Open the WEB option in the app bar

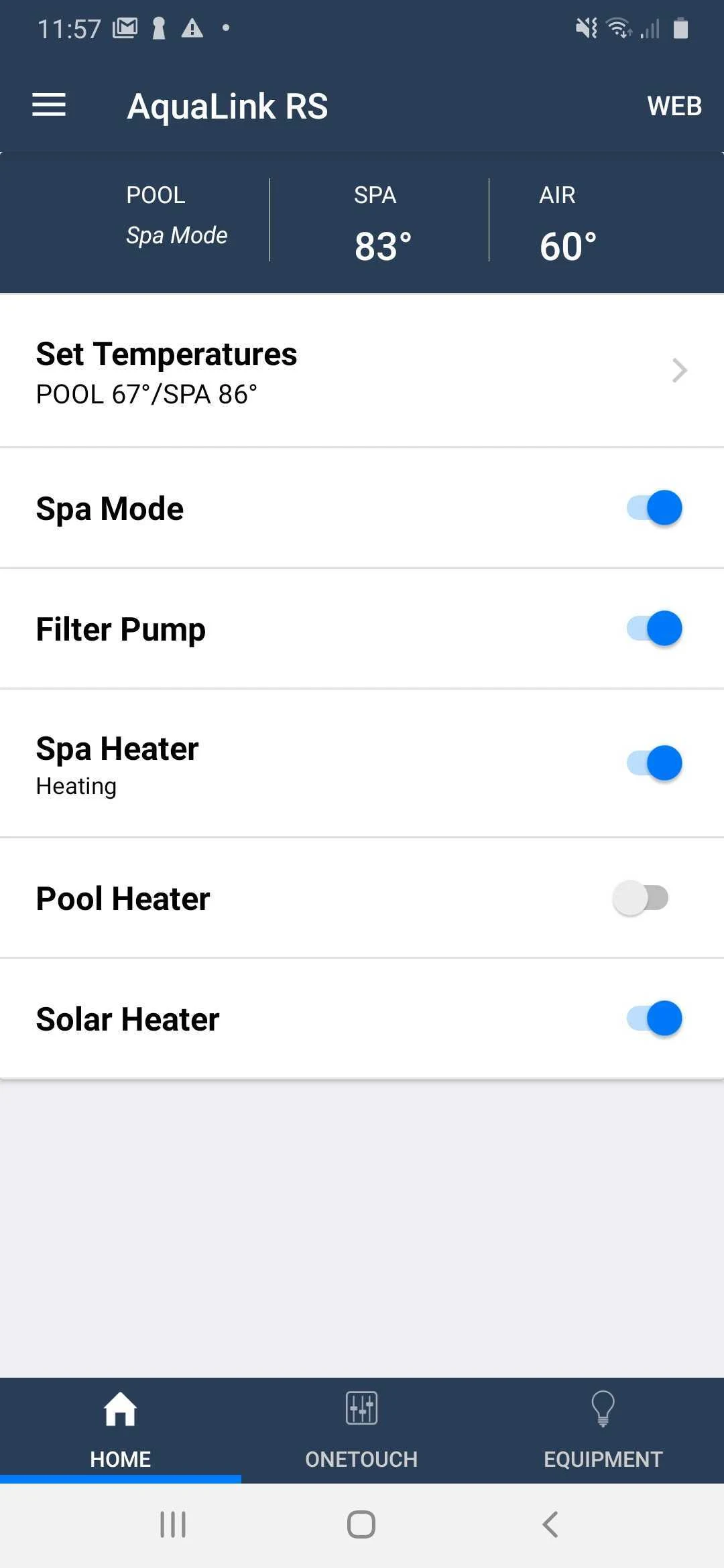pyautogui.click(x=674, y=106)
